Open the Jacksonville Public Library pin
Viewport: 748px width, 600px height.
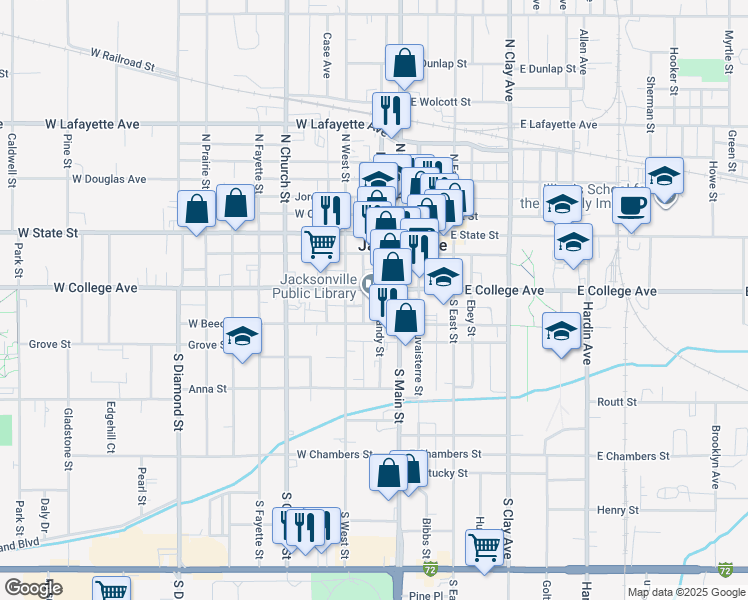[x=367, y=285]
